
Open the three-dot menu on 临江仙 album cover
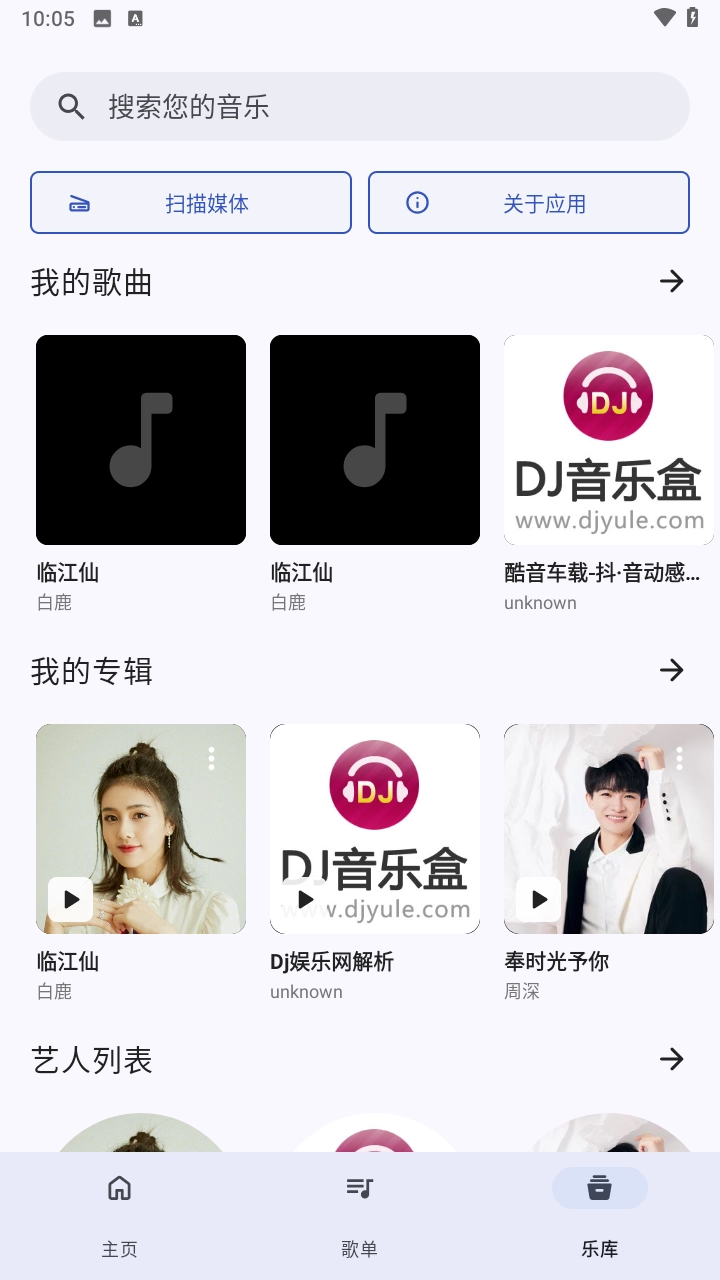tap(211, 758)
